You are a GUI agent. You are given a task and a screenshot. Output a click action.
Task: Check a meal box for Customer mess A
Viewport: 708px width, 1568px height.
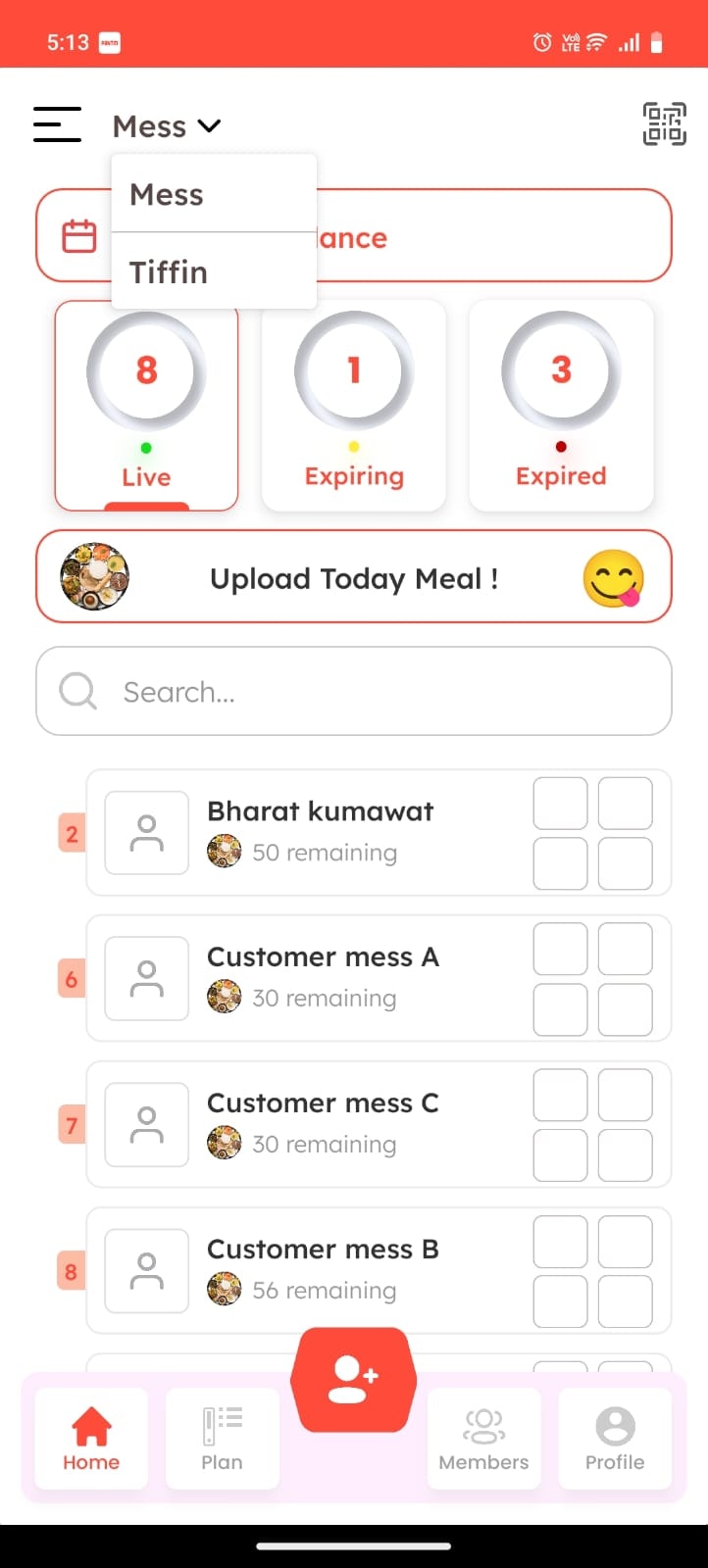click(x=560, y=948)
